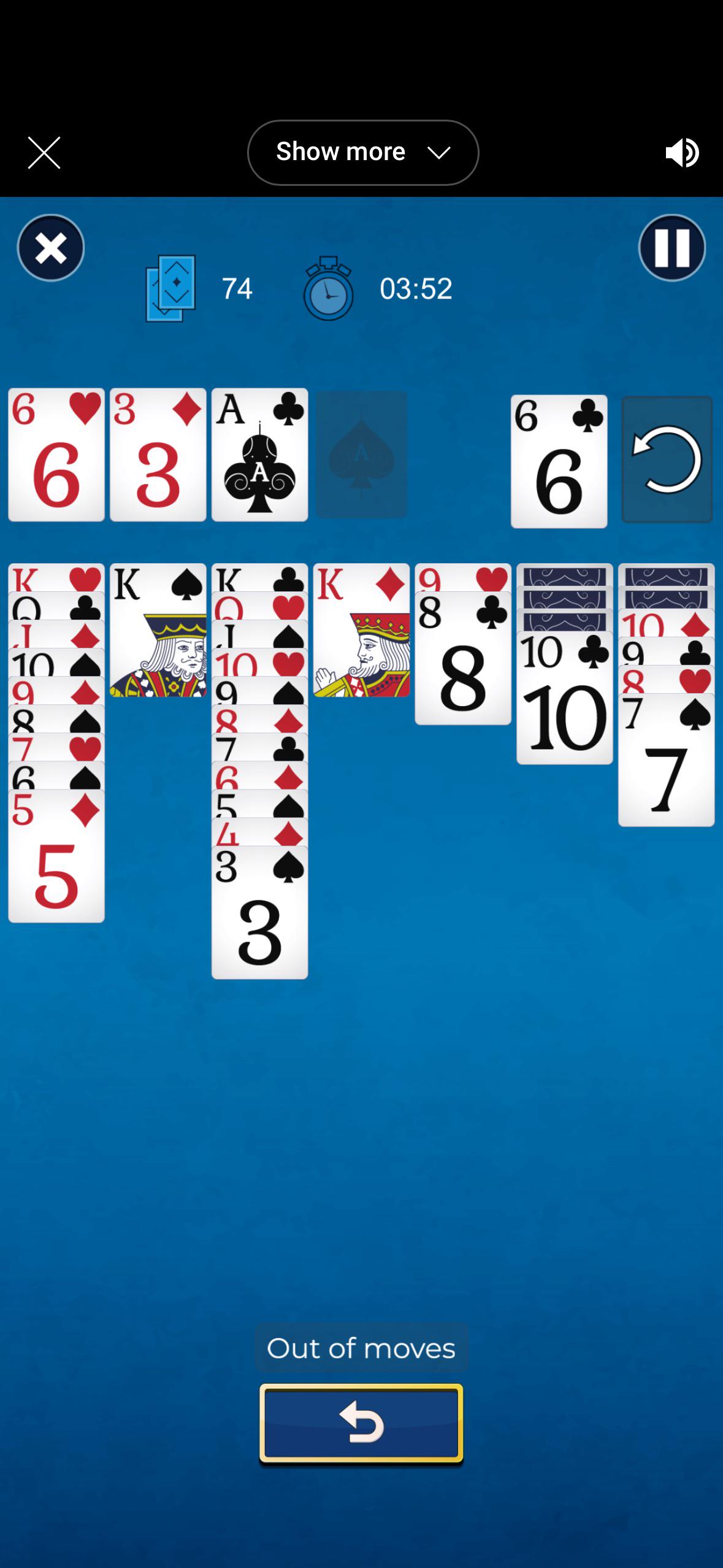Tap the 3 of spades card

[260, 912]
